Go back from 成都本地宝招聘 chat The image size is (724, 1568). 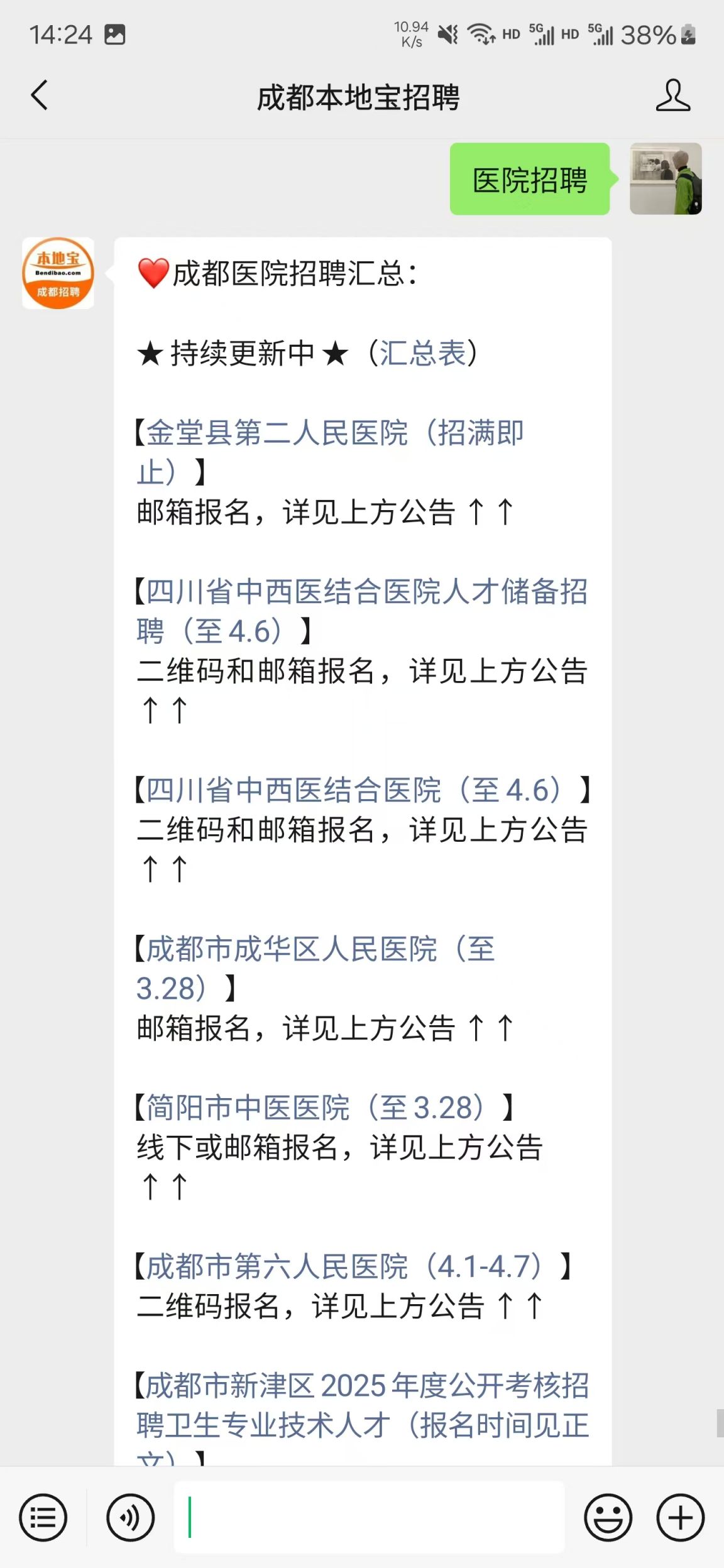click(x=40, y=96)
